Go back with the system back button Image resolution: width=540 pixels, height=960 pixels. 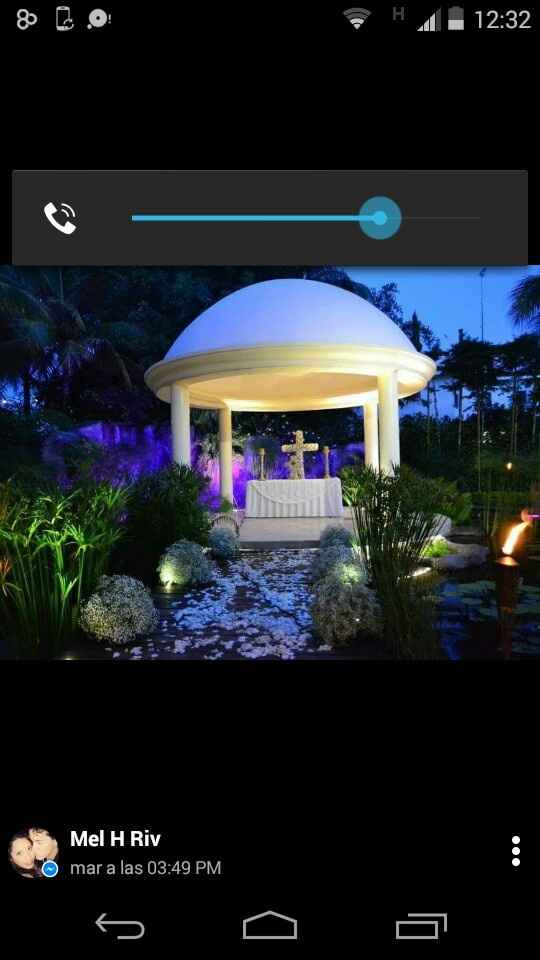point(120,925)
